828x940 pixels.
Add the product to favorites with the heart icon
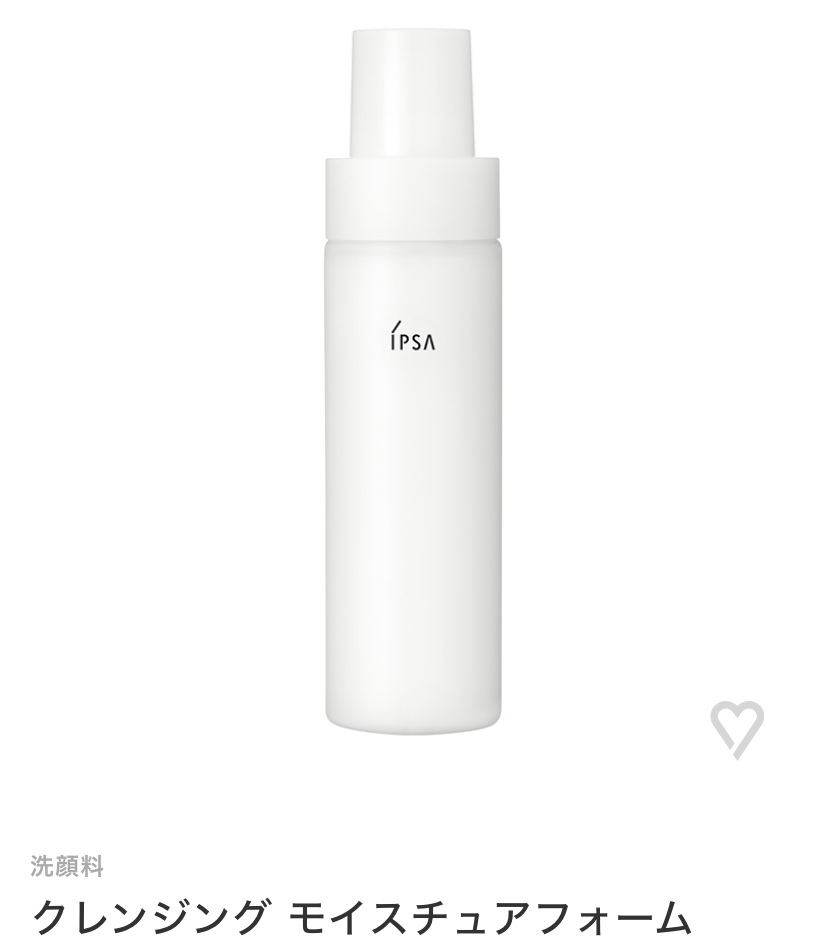pos(737,729)
